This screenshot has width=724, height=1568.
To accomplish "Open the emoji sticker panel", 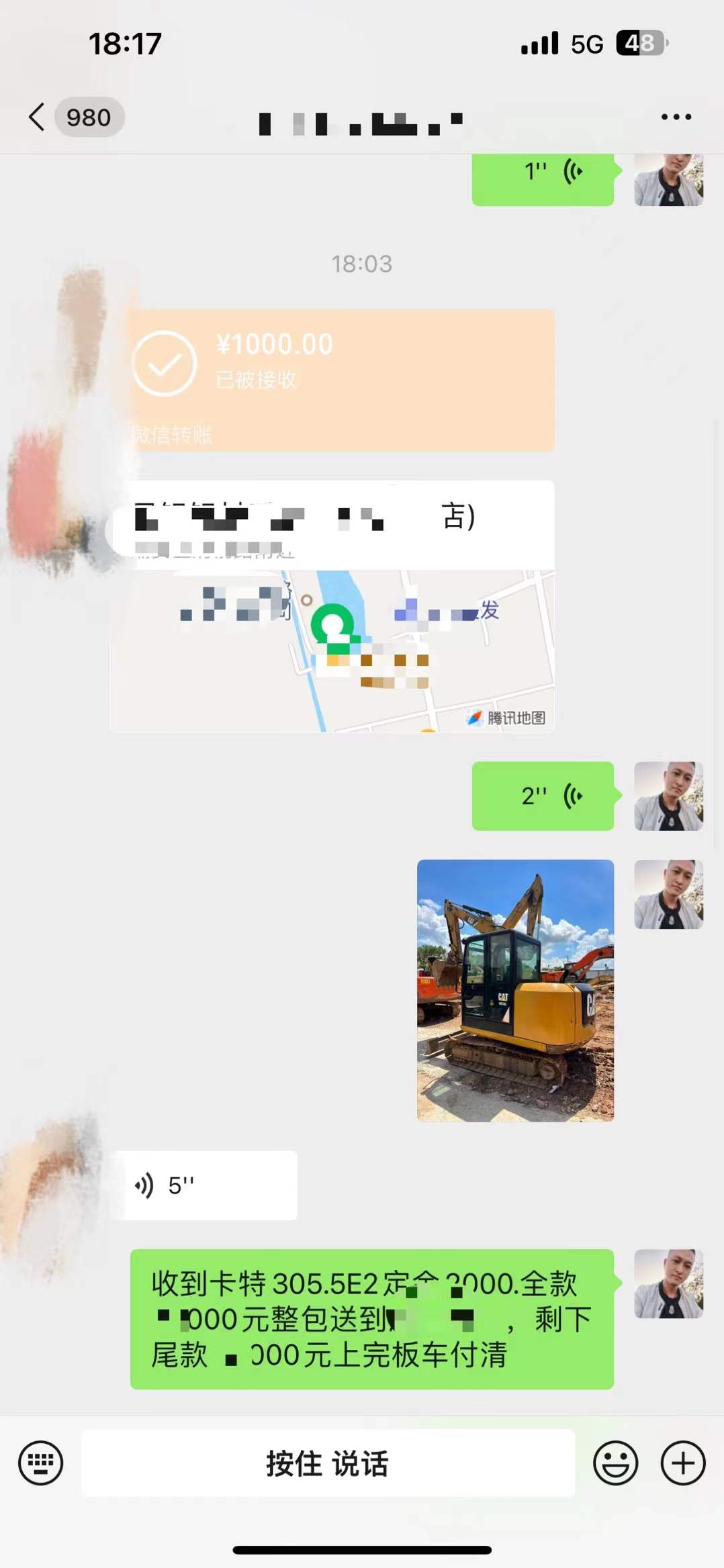I will [x=615, y=1463].
